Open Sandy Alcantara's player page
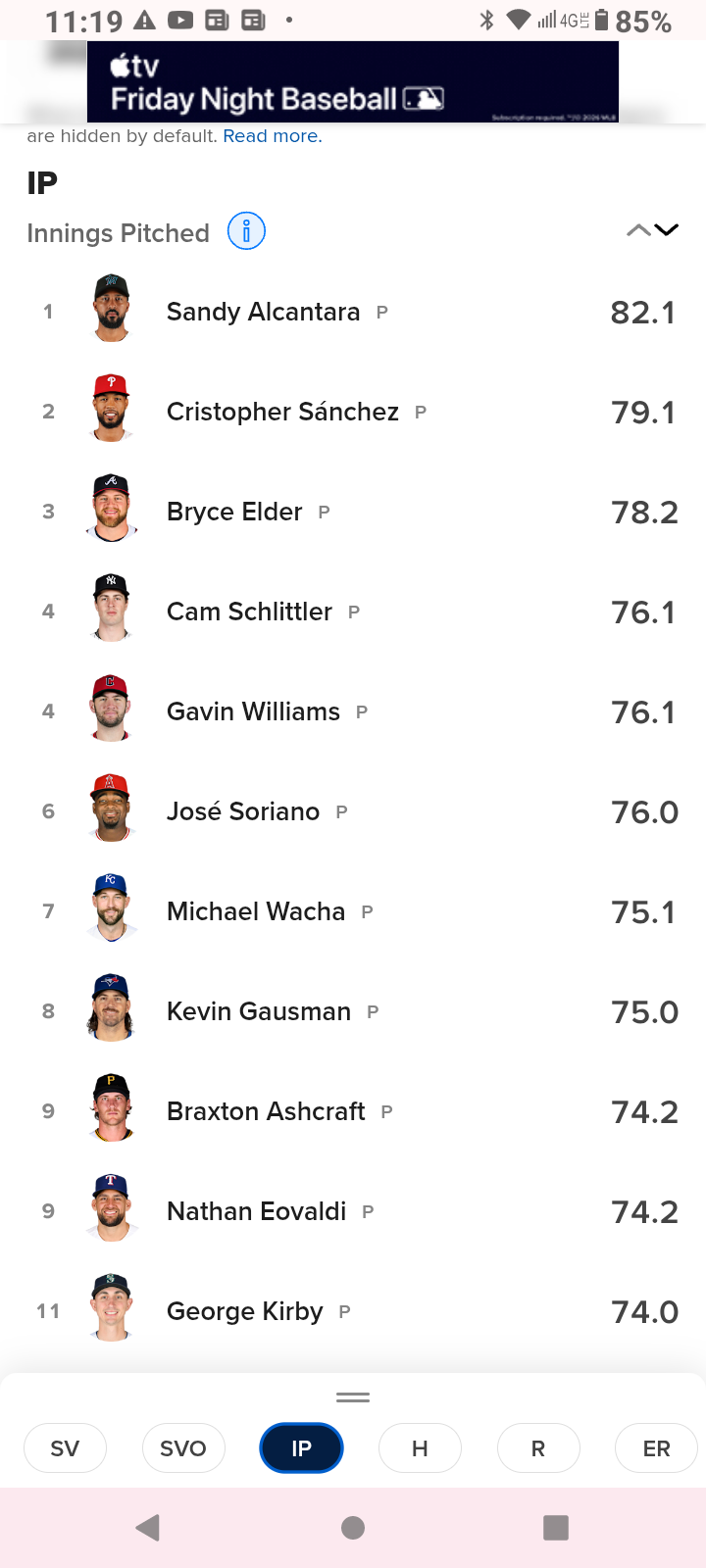This screenshot has width=706, height=1568. click(x=263, y=312)
